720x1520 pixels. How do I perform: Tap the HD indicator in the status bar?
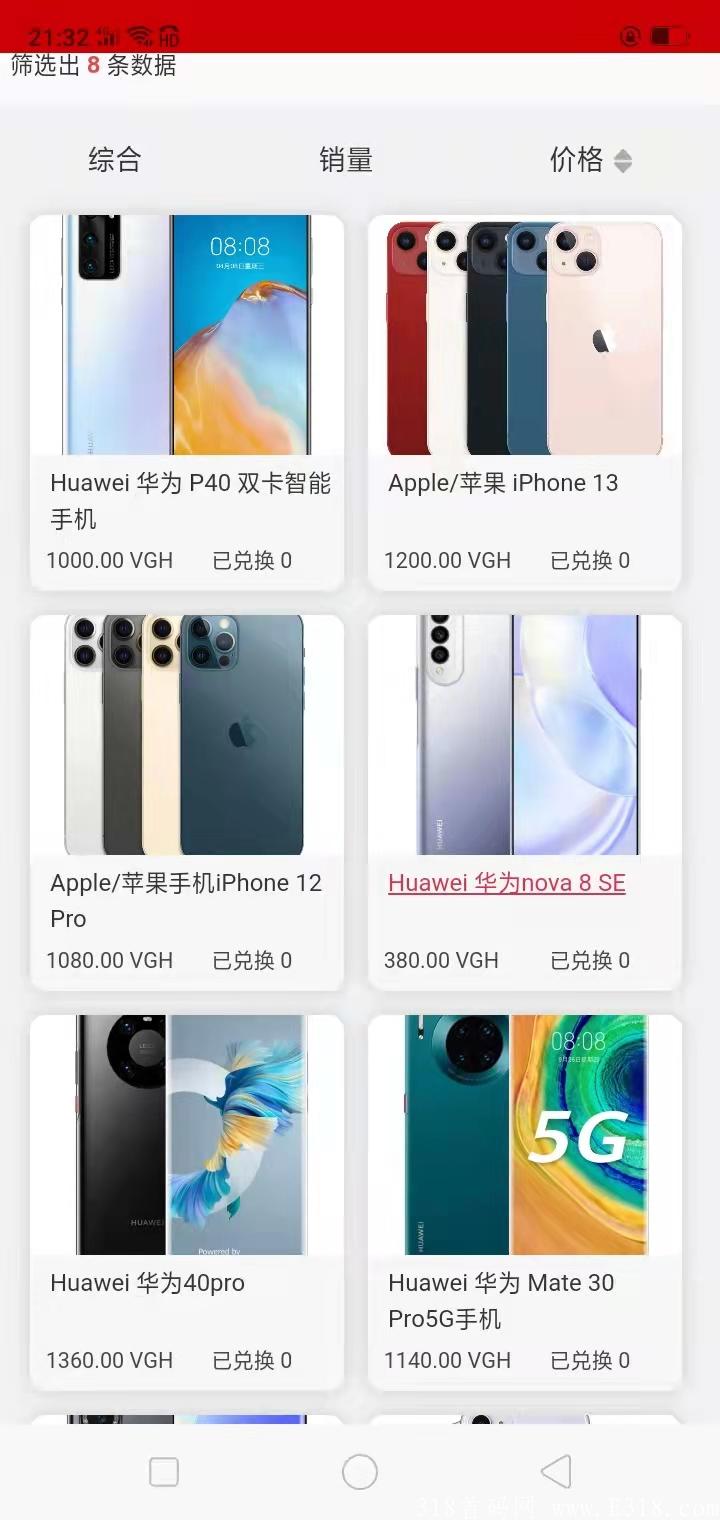[167, 36]
